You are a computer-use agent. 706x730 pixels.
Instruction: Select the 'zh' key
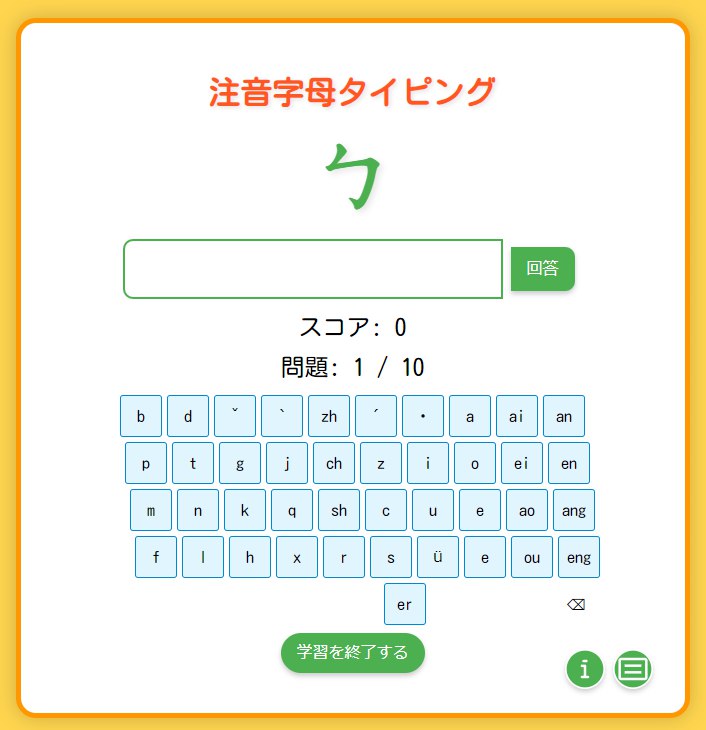(x=329, y=416)
